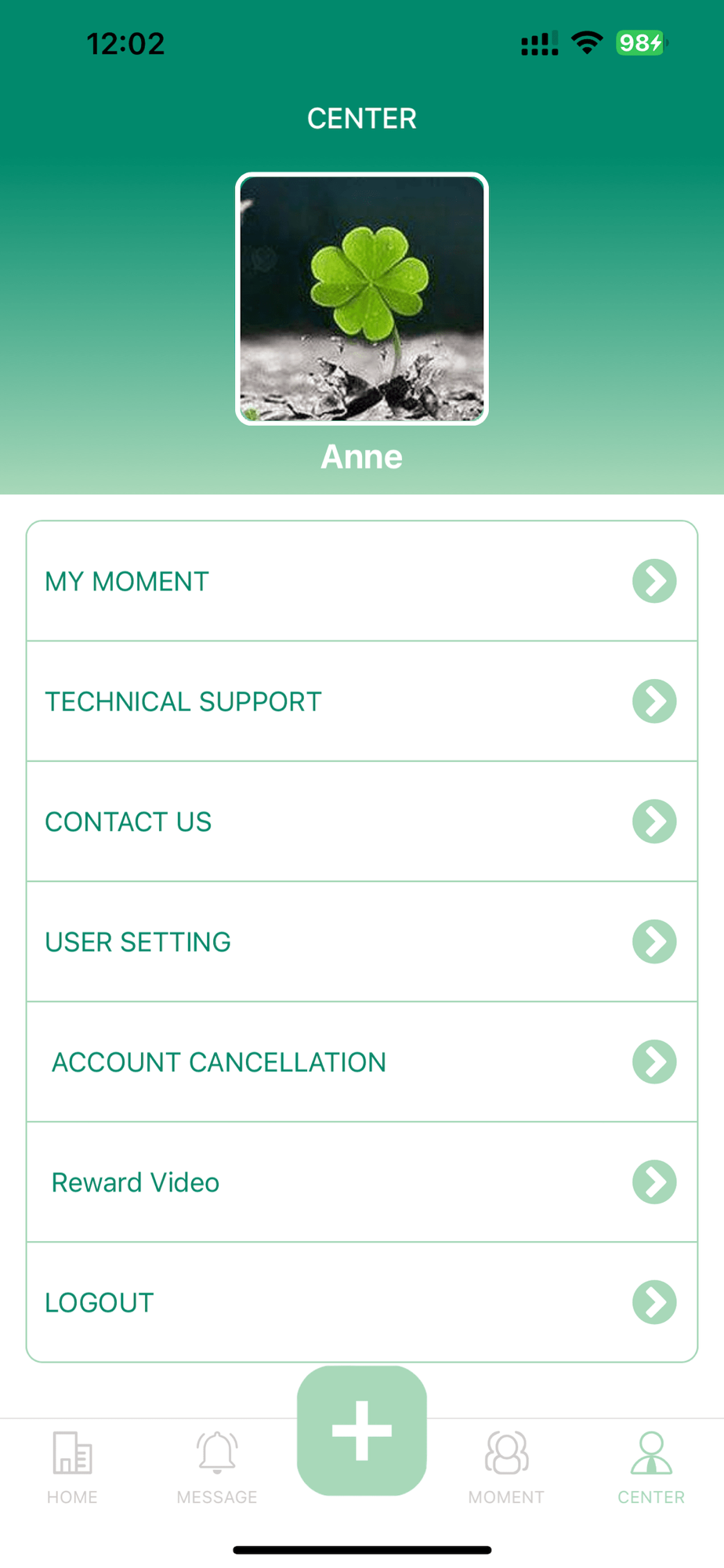Tap the plus button to create new
This screenshot has height=1568, width=724.
click(362, 1431)
